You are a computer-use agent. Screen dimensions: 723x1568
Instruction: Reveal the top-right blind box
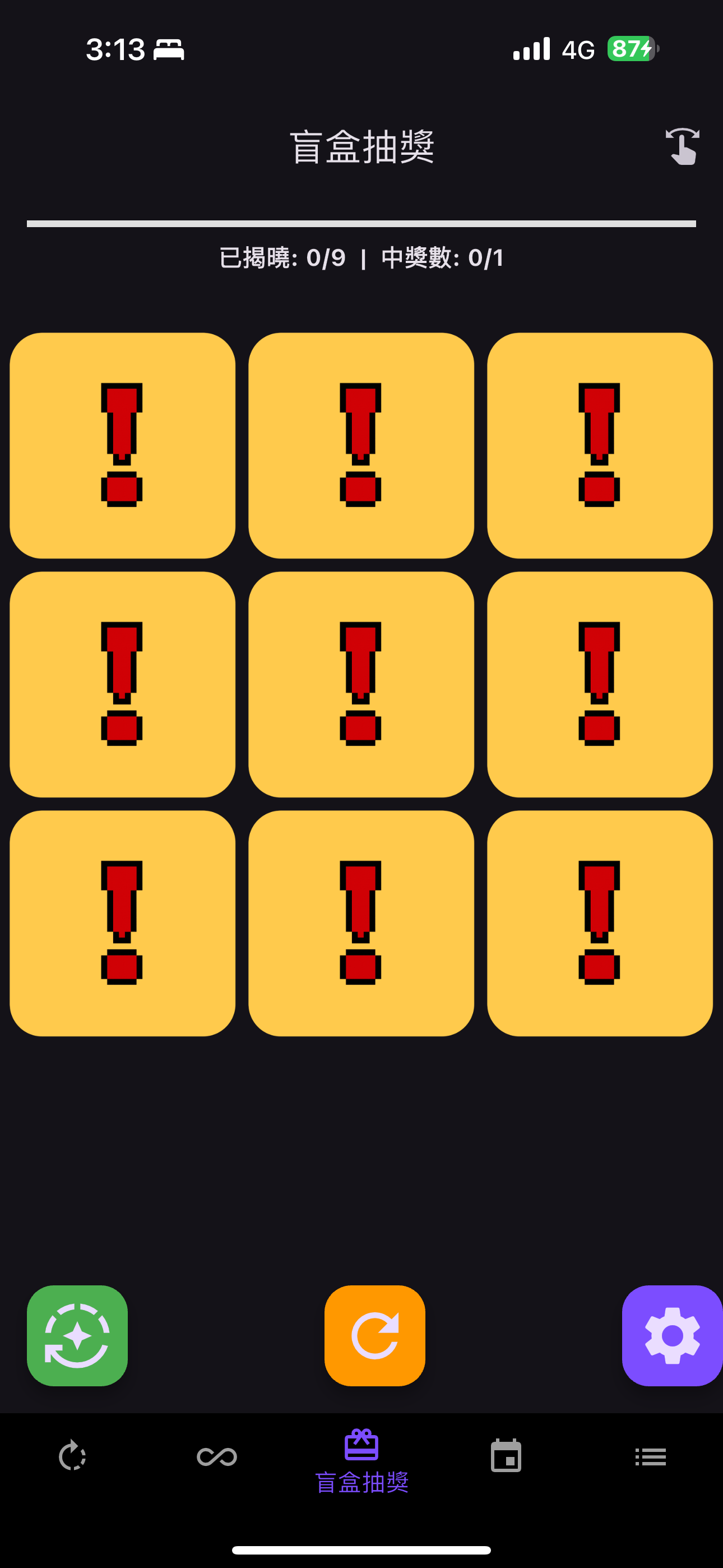tap(600, 446)
